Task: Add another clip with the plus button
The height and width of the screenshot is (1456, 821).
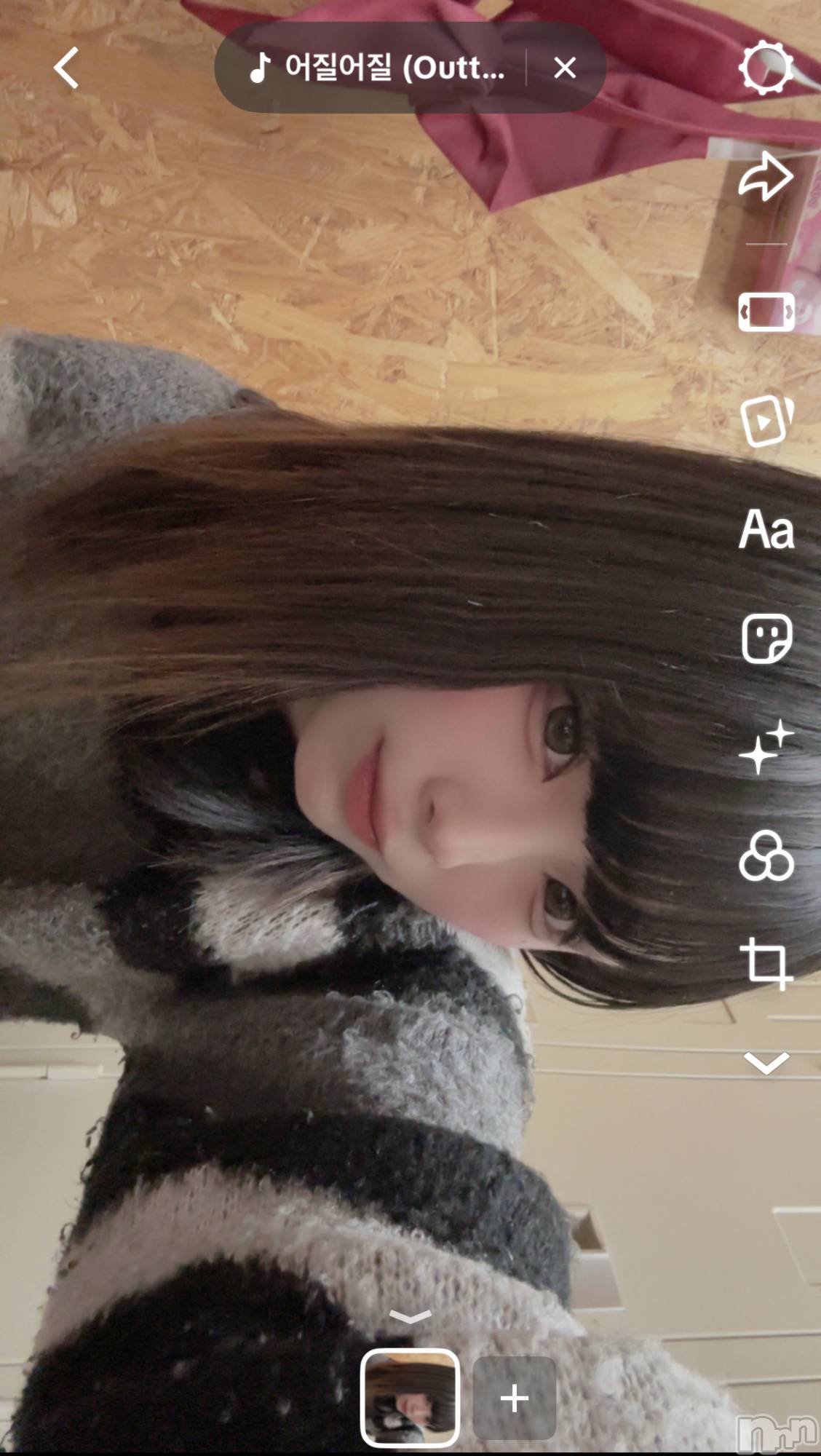Action: pyautogui.click(x=515, y=1398)
